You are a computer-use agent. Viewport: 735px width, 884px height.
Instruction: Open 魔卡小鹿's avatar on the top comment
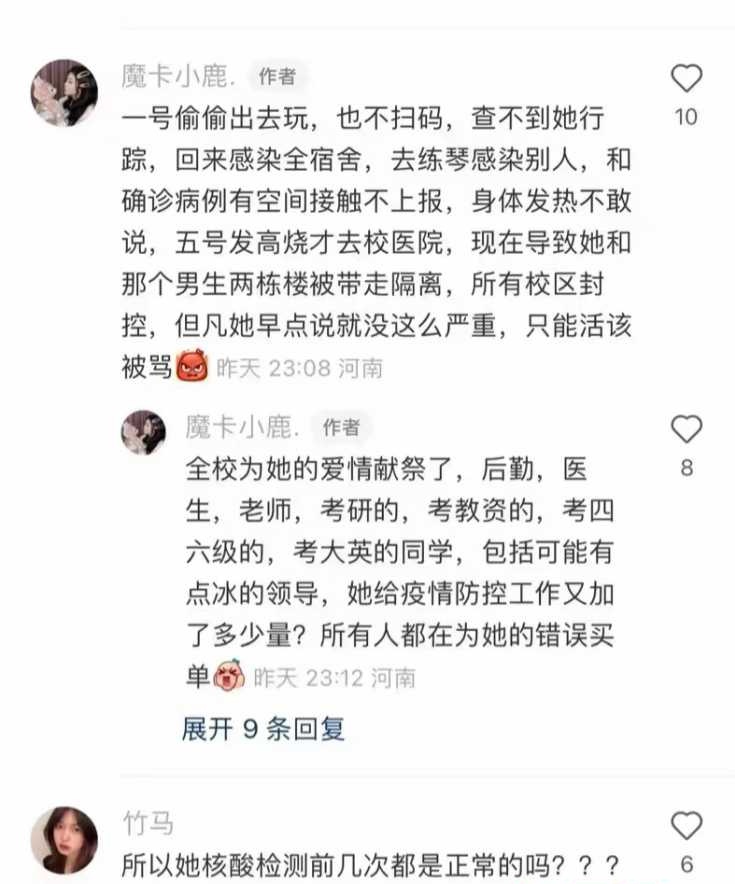pyautogui.click(x=64, y=92)
